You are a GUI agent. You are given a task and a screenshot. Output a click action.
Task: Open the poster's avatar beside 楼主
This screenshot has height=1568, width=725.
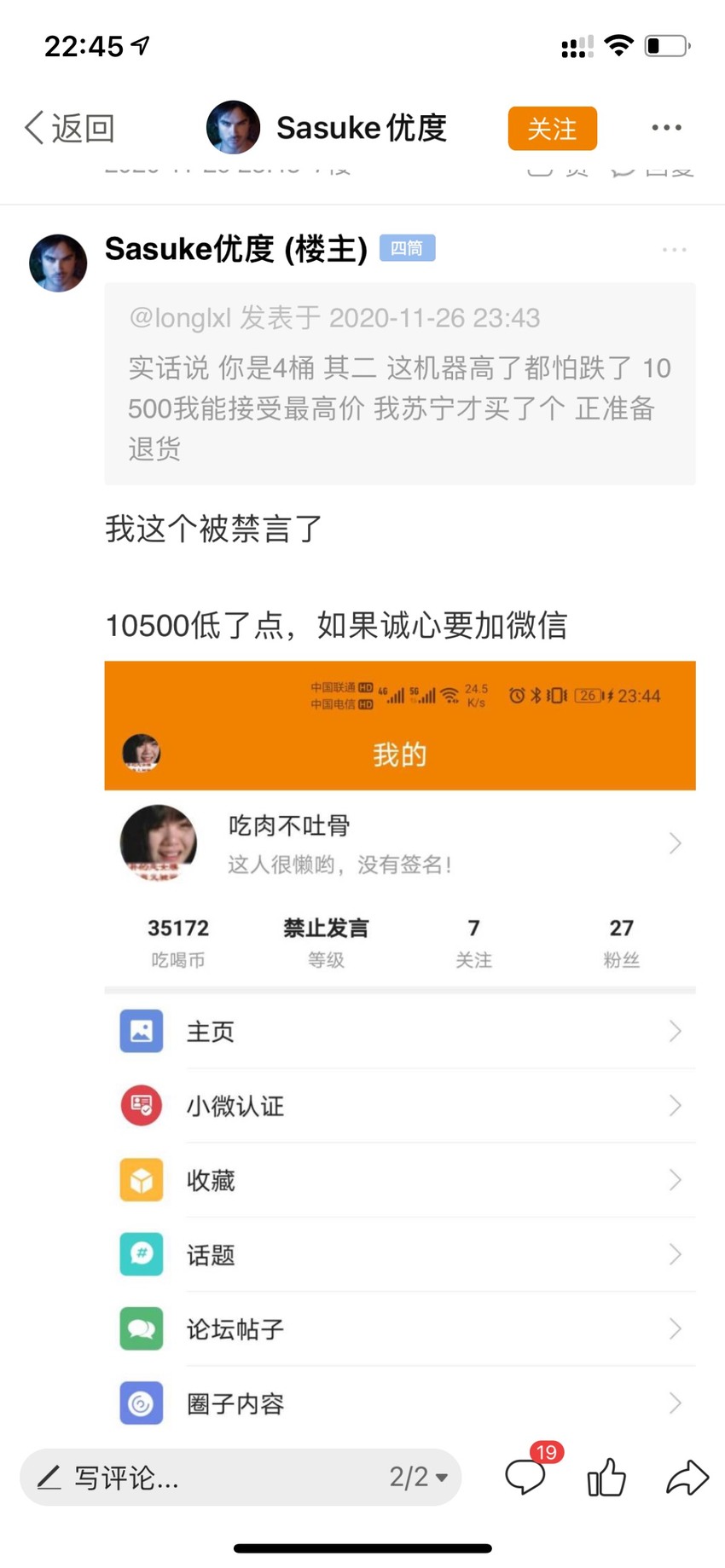click(58, 263)
